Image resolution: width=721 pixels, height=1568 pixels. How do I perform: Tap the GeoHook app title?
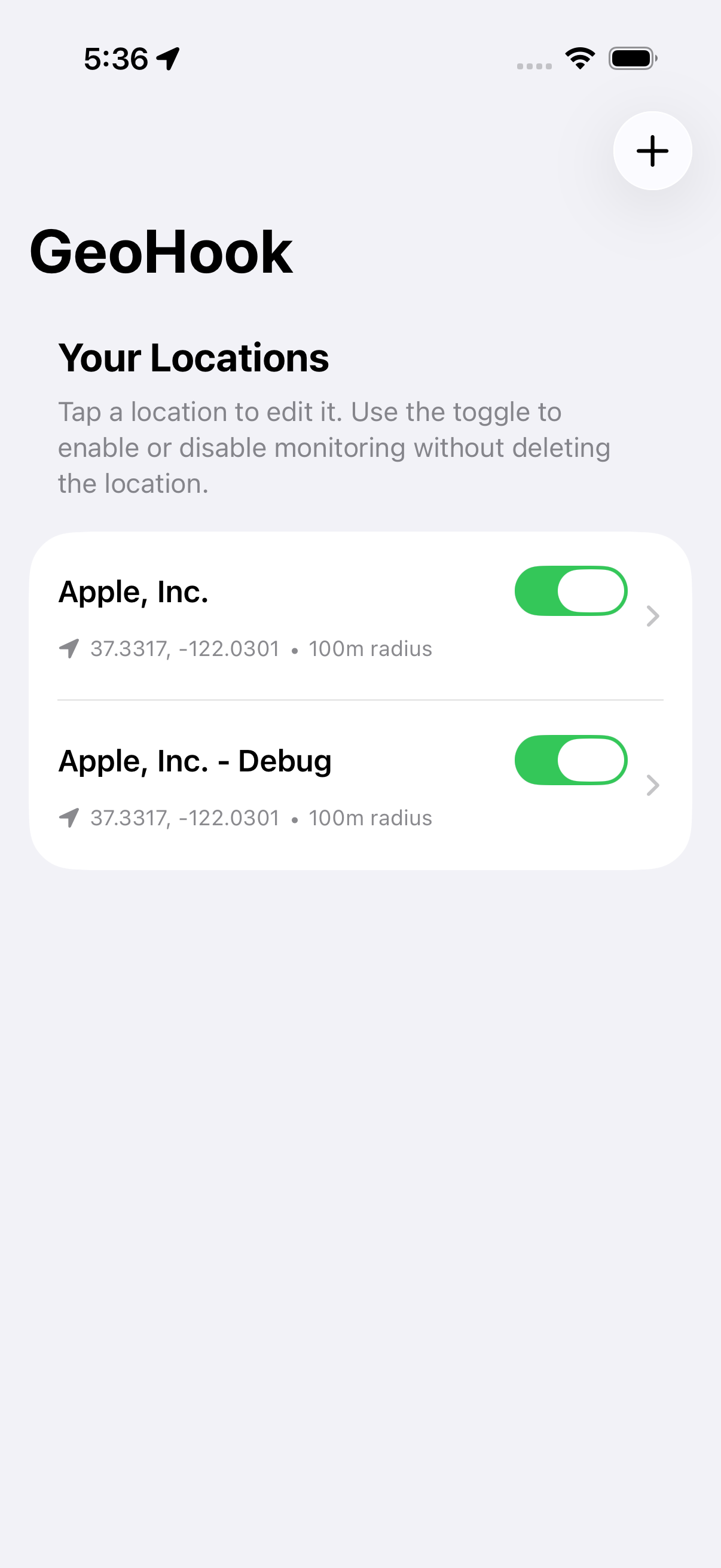pyautogui.click(x=161, y=251)
